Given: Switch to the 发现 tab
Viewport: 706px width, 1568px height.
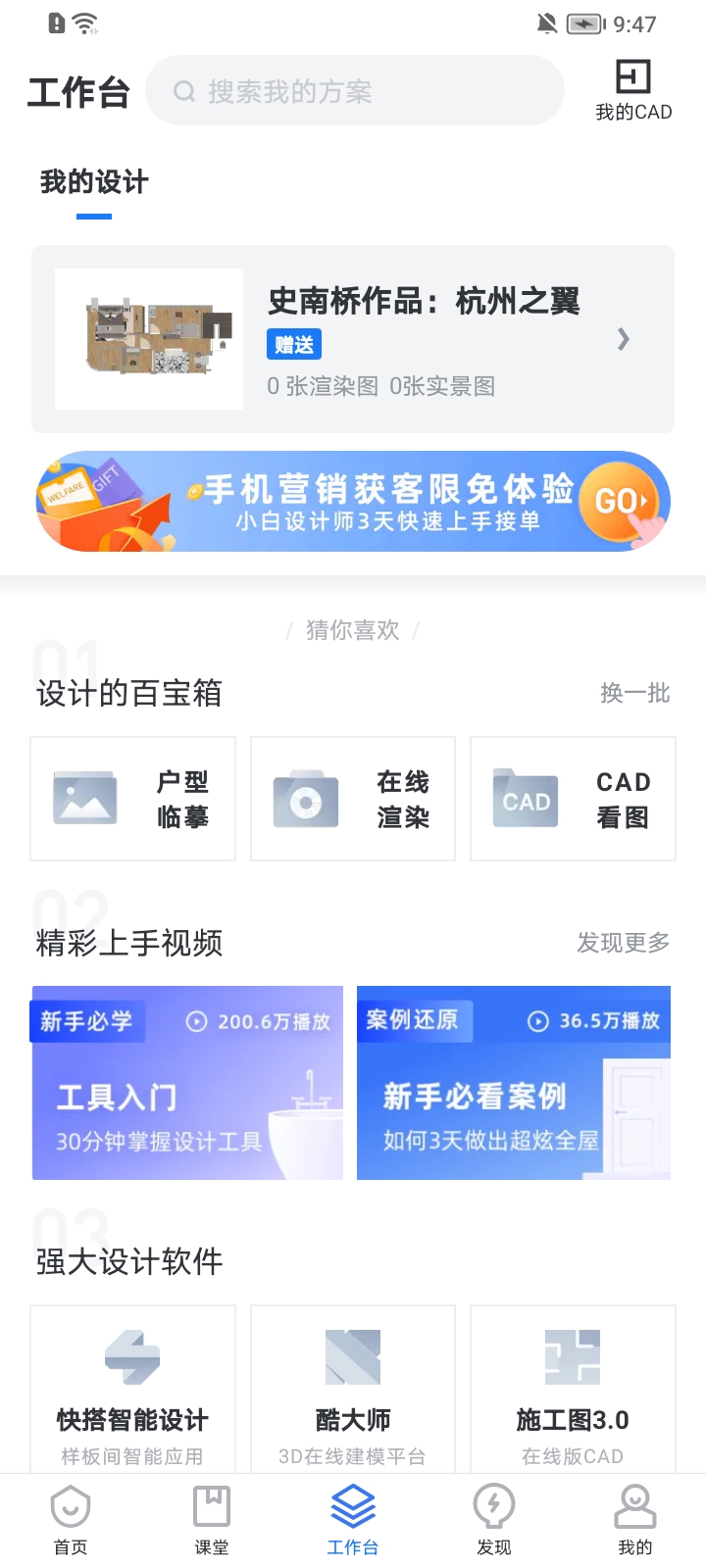Looking at the screenshot, I should 494,1520.
